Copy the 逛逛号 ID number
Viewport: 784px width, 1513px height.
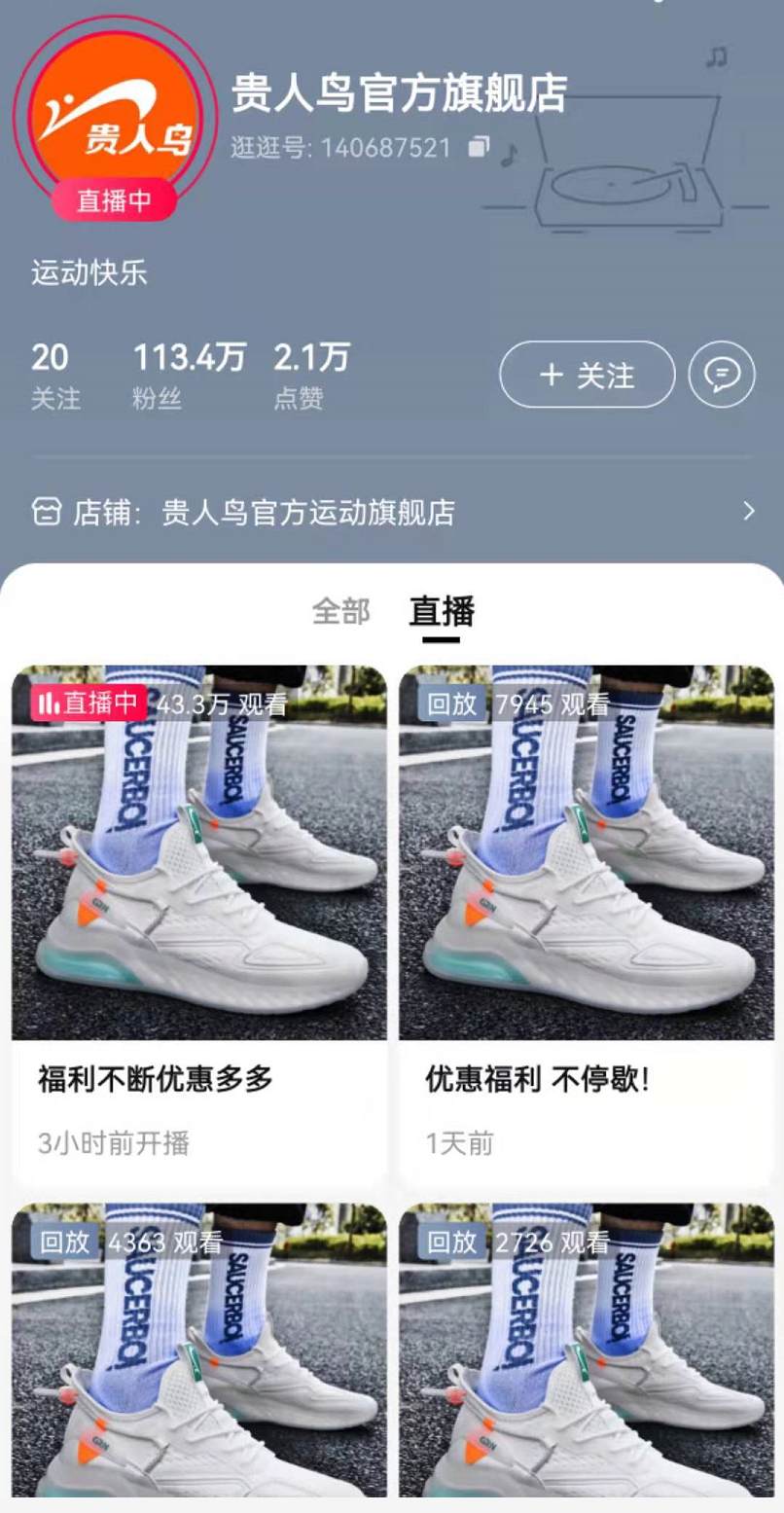tap(478, 148)
